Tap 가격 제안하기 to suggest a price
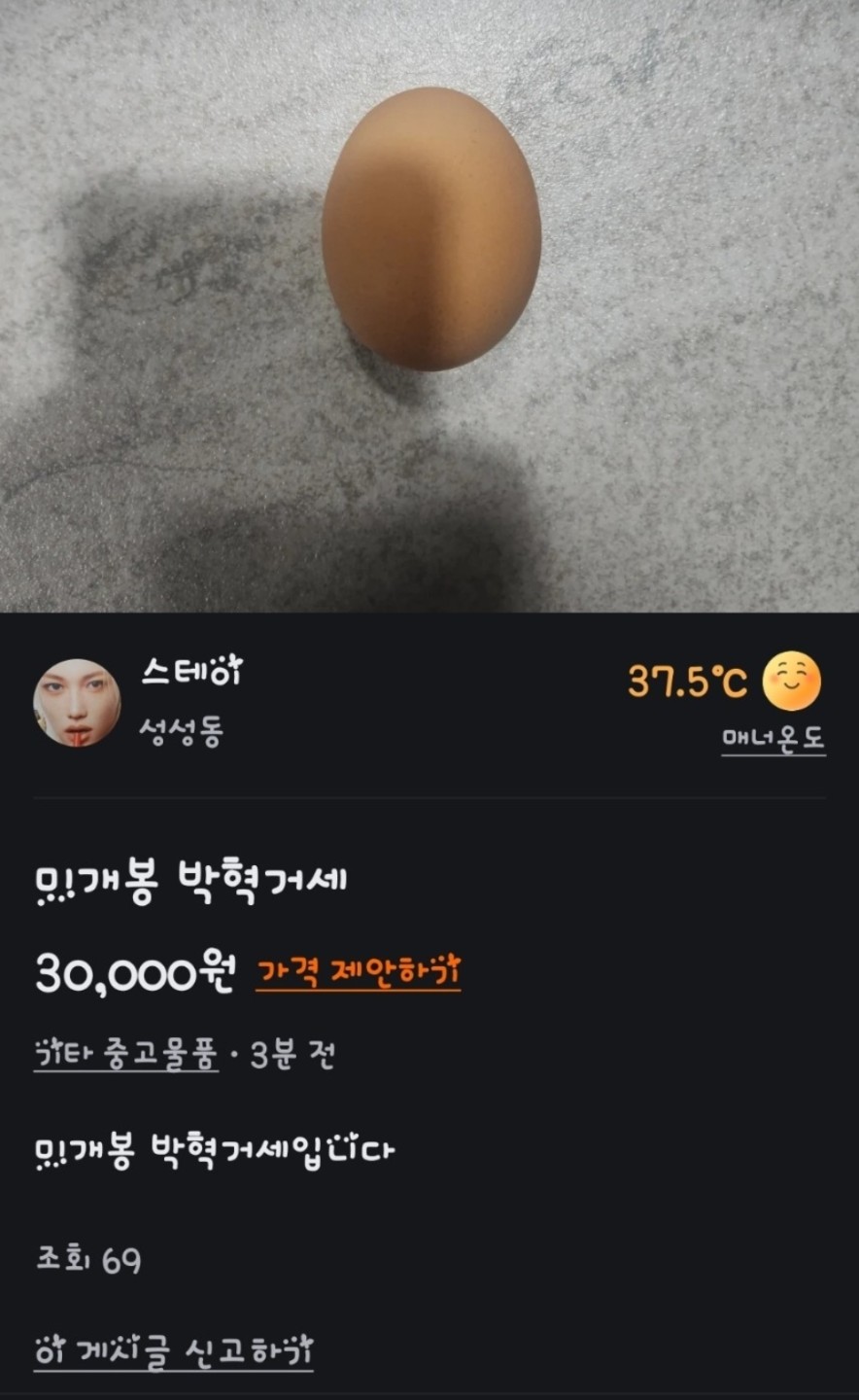The height and width of the screenshot is (1400, 859). point(359,970)
